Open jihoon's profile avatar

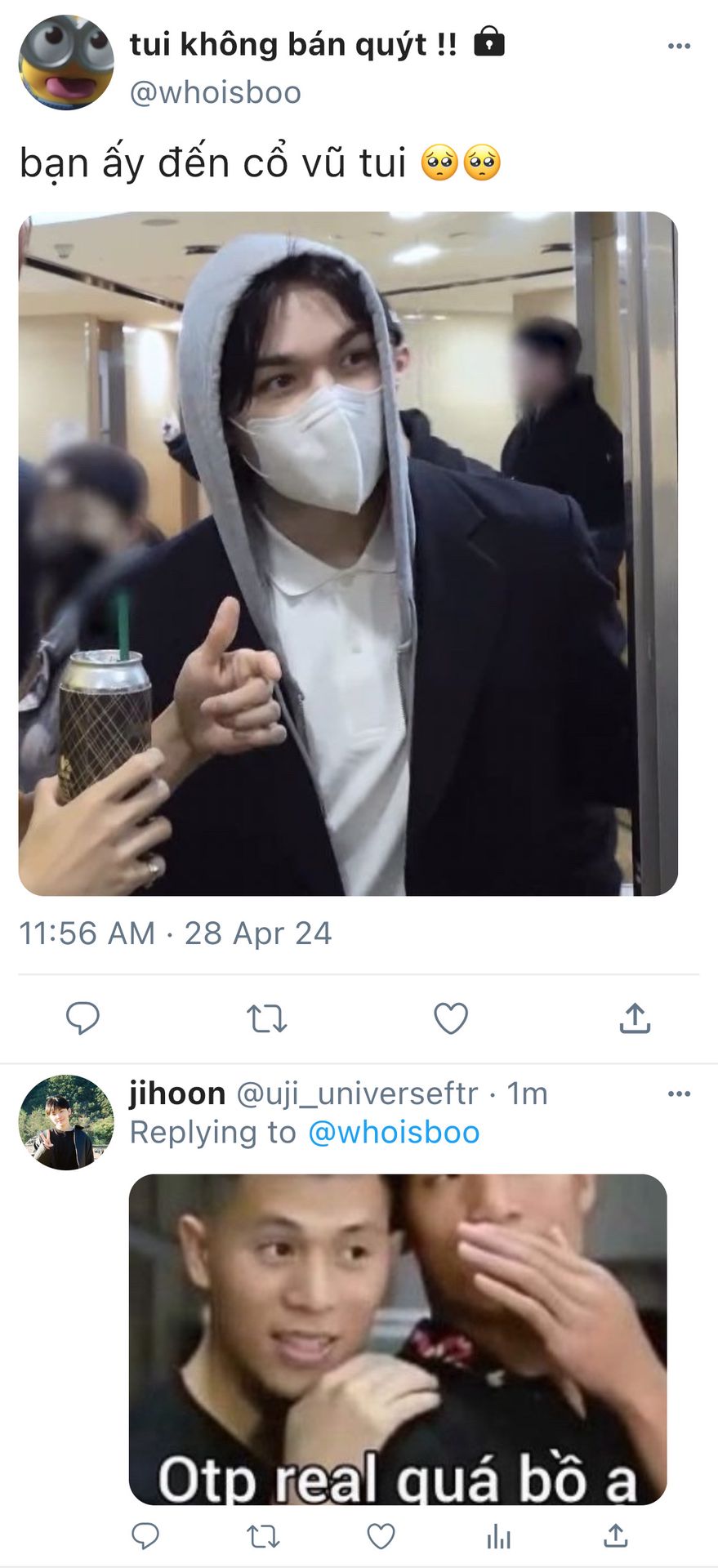(x=66, y=1122)
